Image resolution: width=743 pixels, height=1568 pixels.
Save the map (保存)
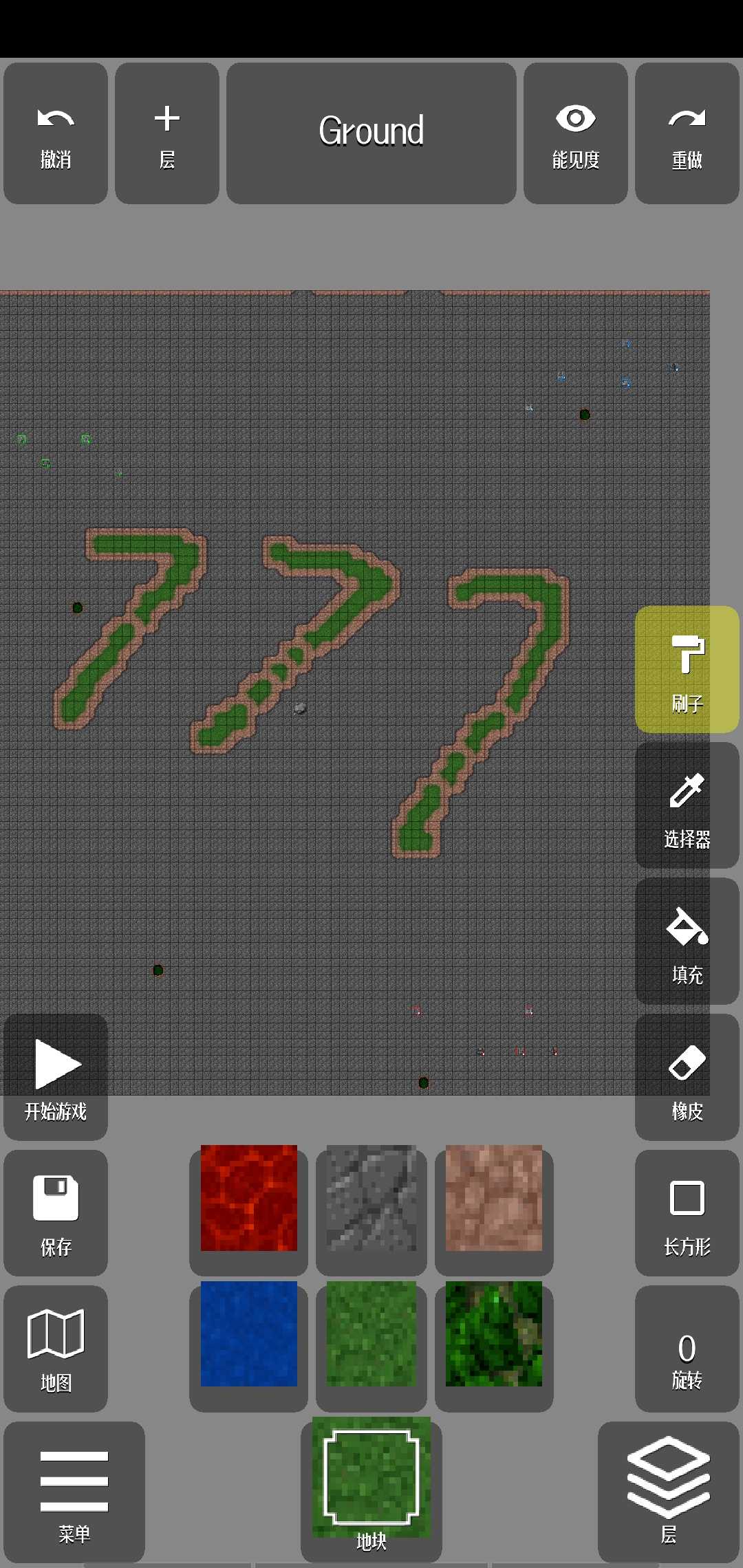pyautogui.click(x=56, y=1212)
